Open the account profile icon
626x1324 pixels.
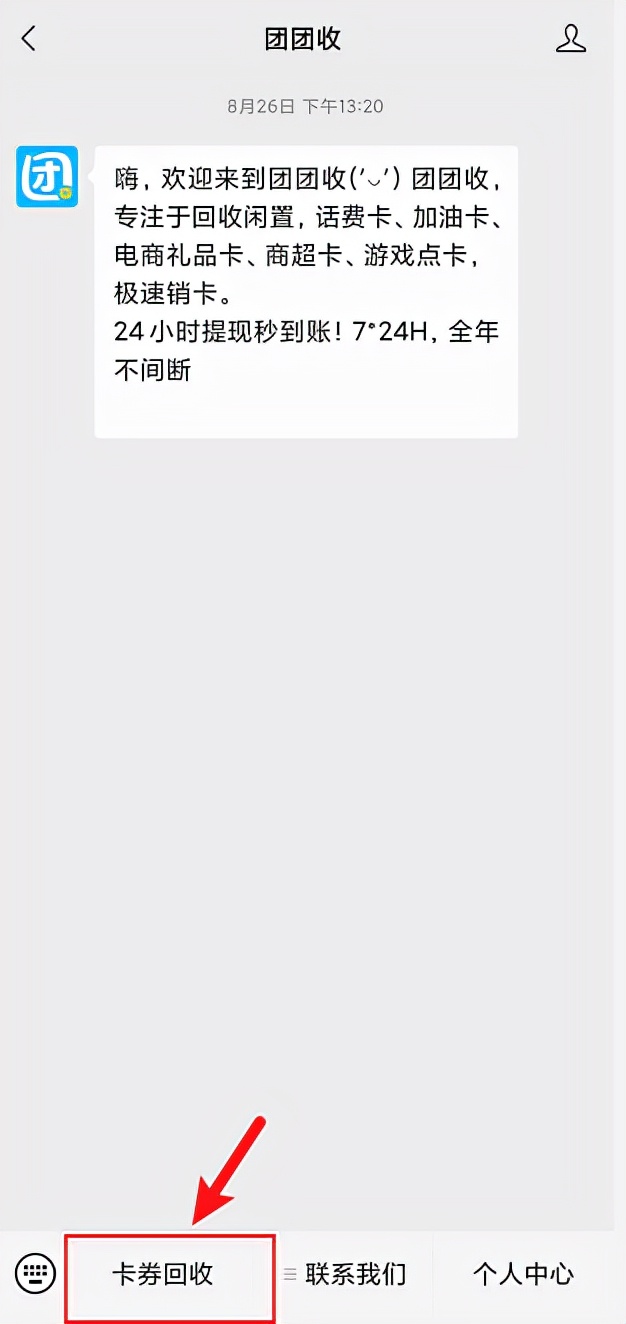coord(570,39)
